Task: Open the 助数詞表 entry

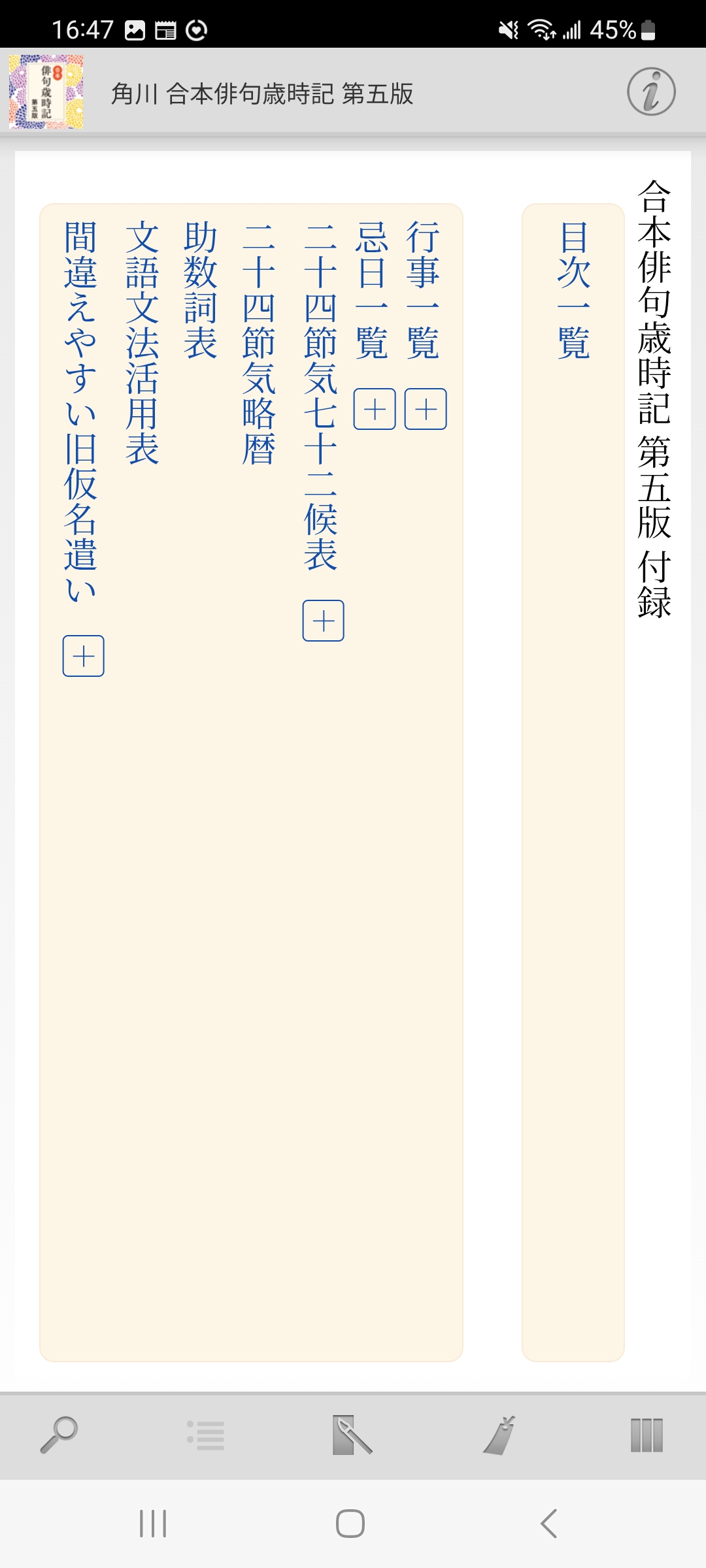Action: [x=201, y=290]
